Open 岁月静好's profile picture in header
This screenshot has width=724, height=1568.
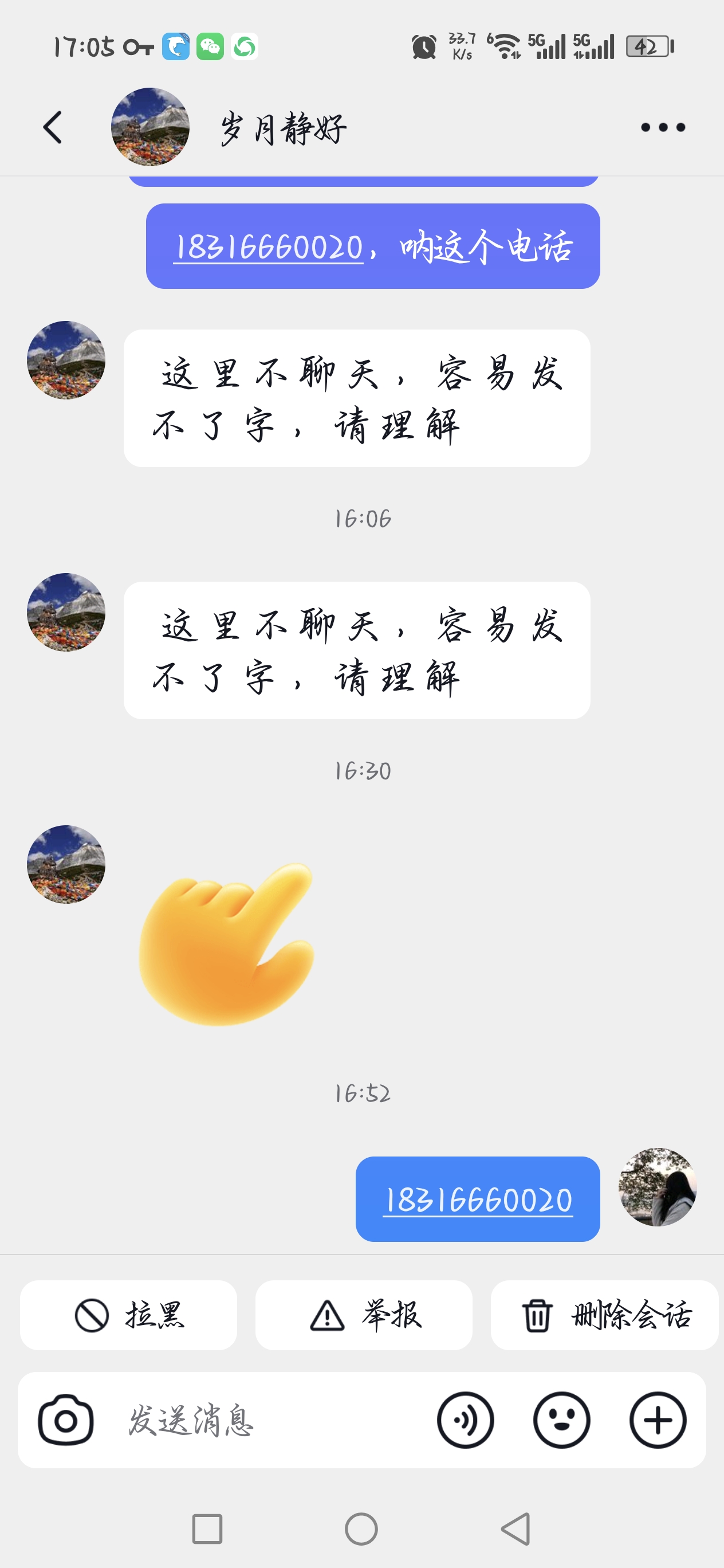click(150, 127)
